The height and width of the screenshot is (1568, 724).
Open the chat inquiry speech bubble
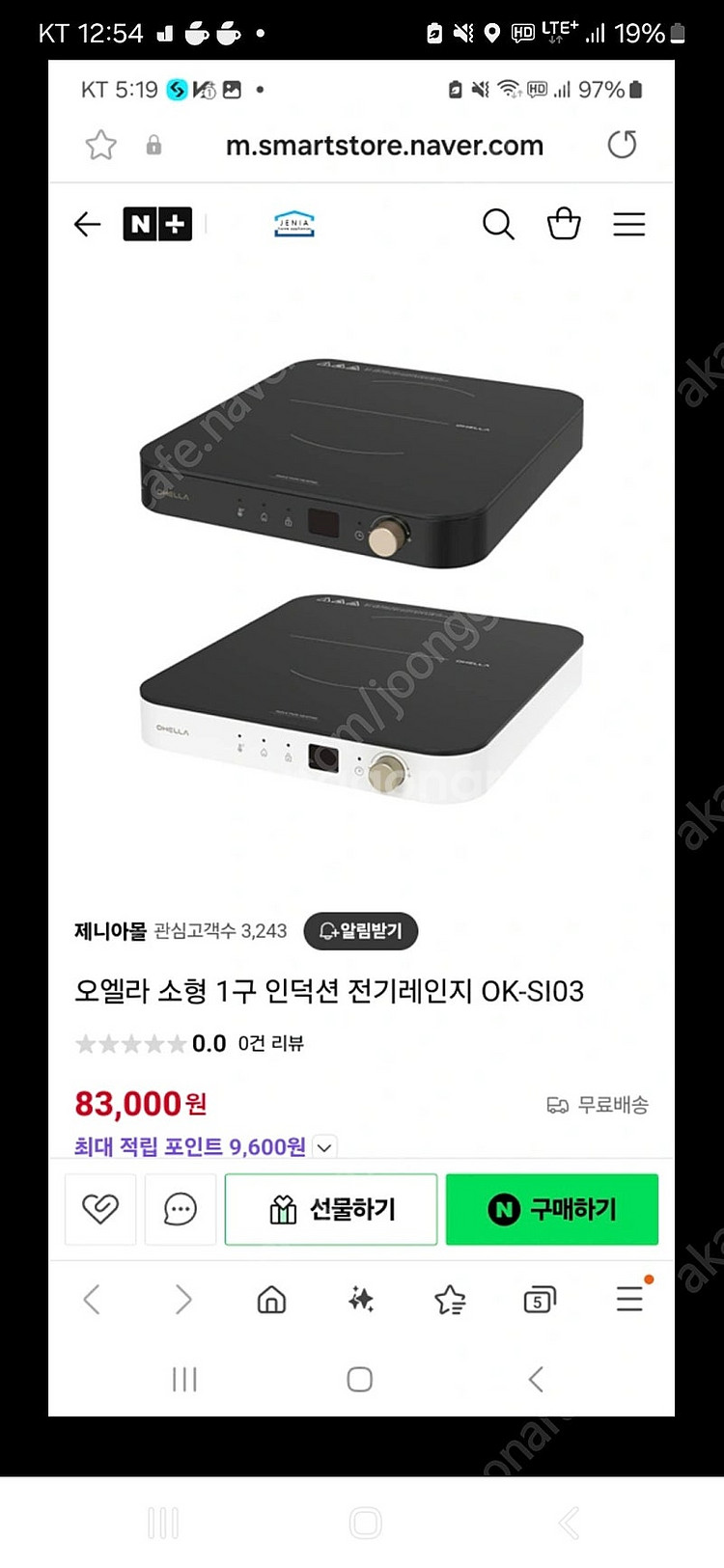point(181,1209)
